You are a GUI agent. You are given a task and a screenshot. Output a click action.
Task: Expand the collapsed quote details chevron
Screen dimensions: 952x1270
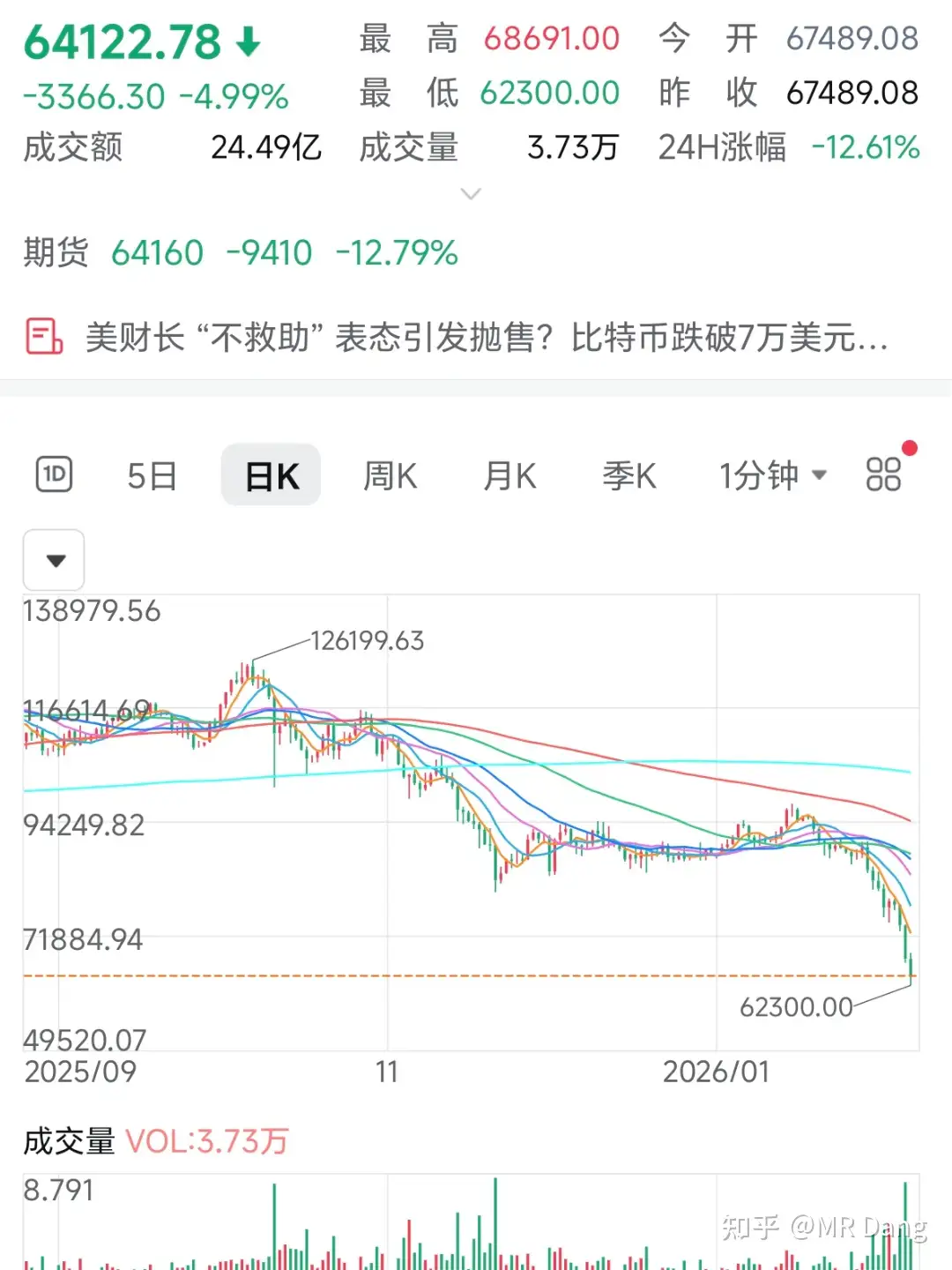472,193
